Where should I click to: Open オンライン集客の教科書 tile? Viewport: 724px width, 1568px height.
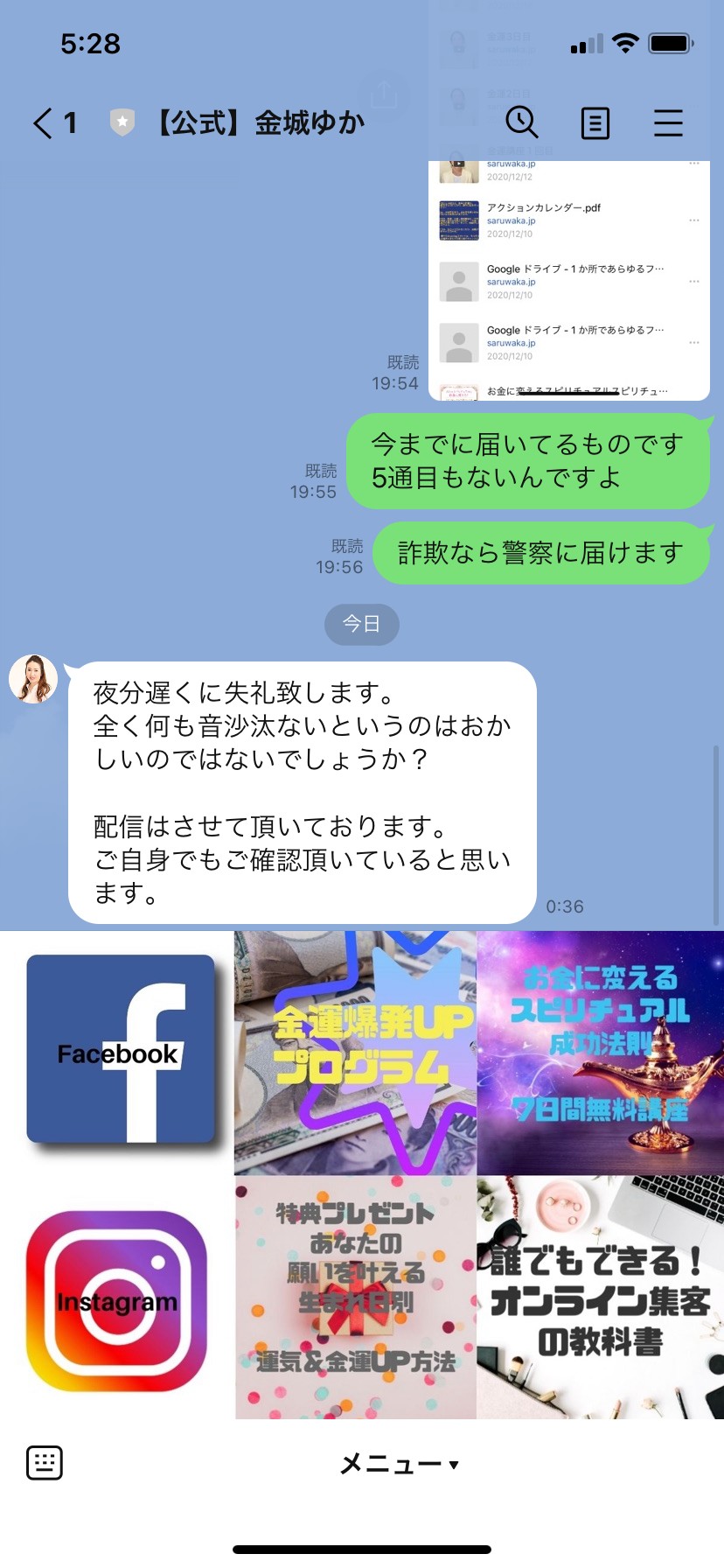click(601, 1297)
